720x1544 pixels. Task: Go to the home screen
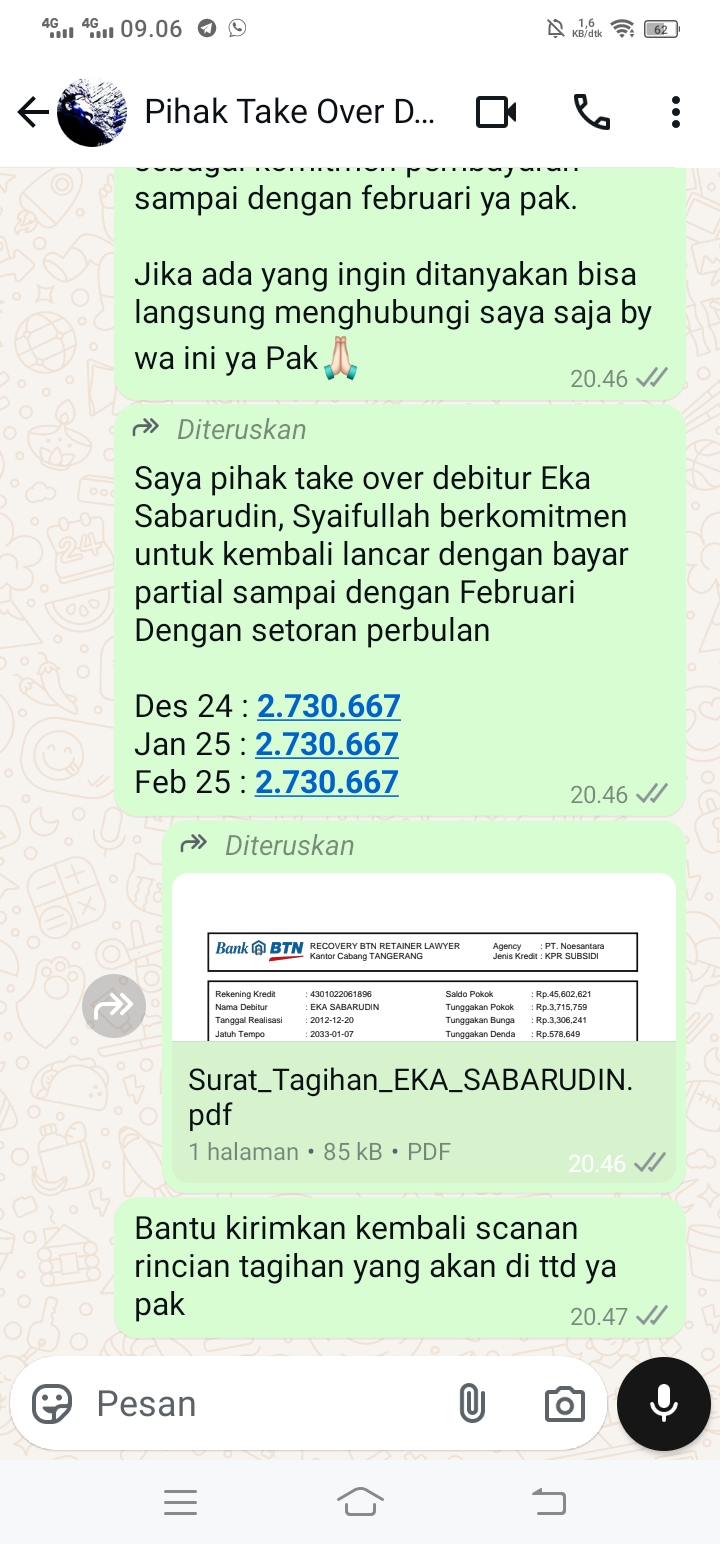(360, 1501)
